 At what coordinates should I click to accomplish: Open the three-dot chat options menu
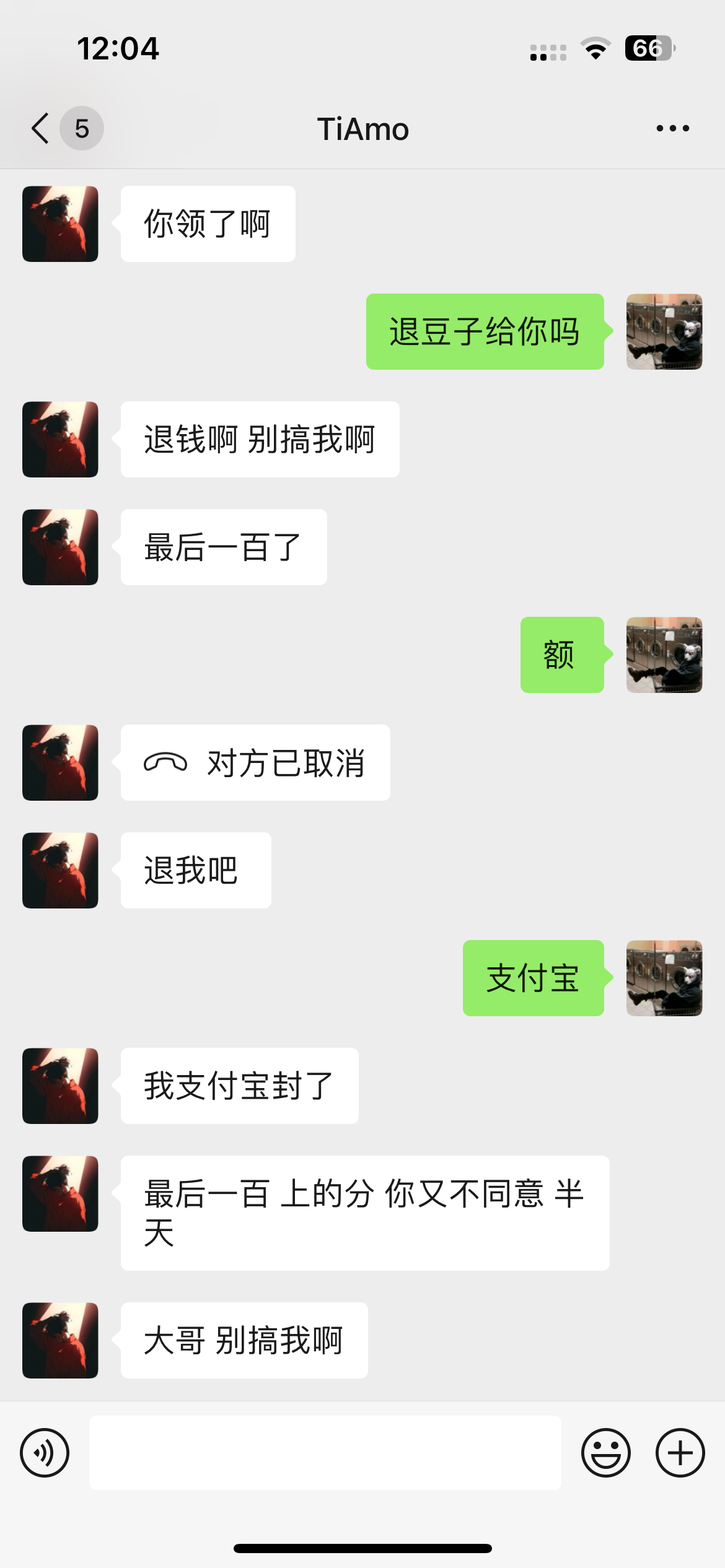672,129
